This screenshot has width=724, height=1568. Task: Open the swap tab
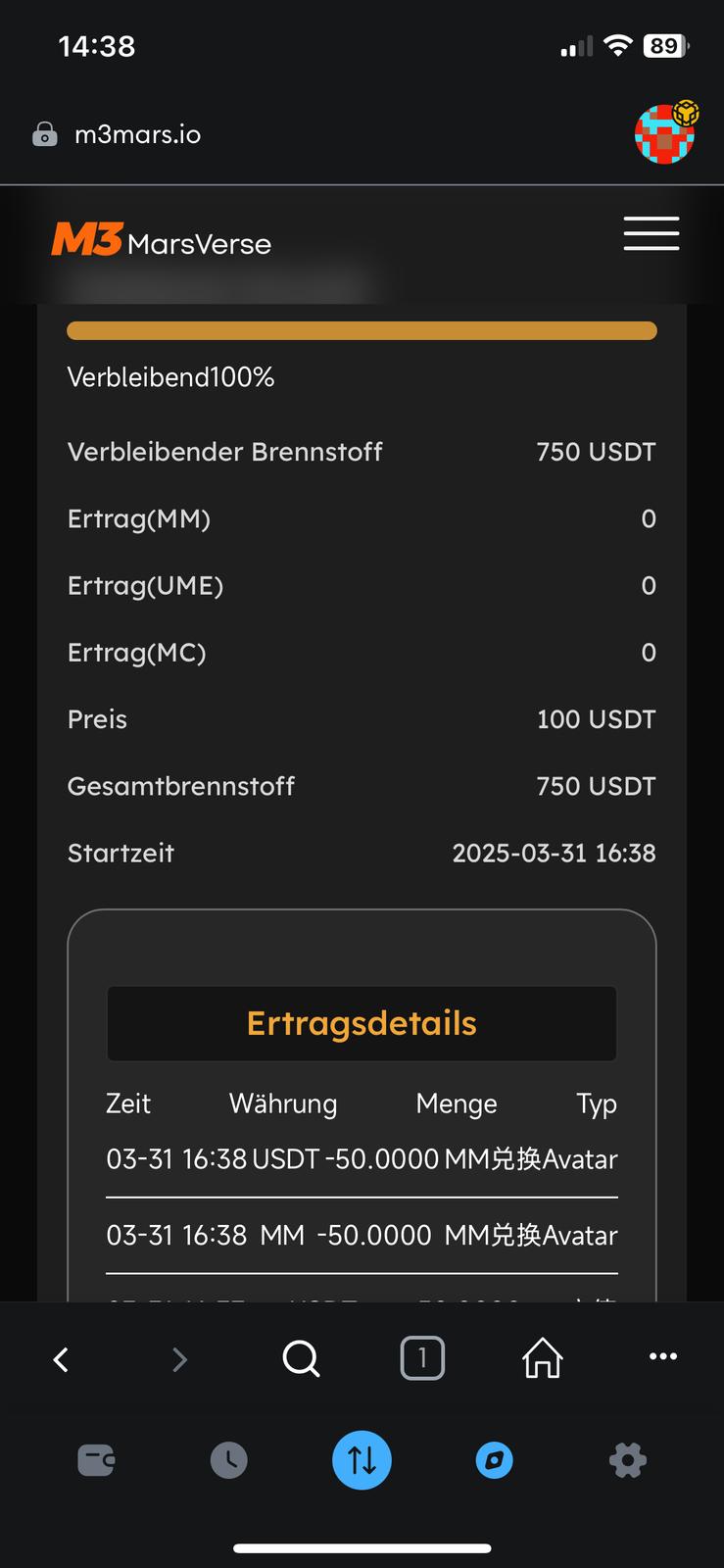(x=362, y=1460)
